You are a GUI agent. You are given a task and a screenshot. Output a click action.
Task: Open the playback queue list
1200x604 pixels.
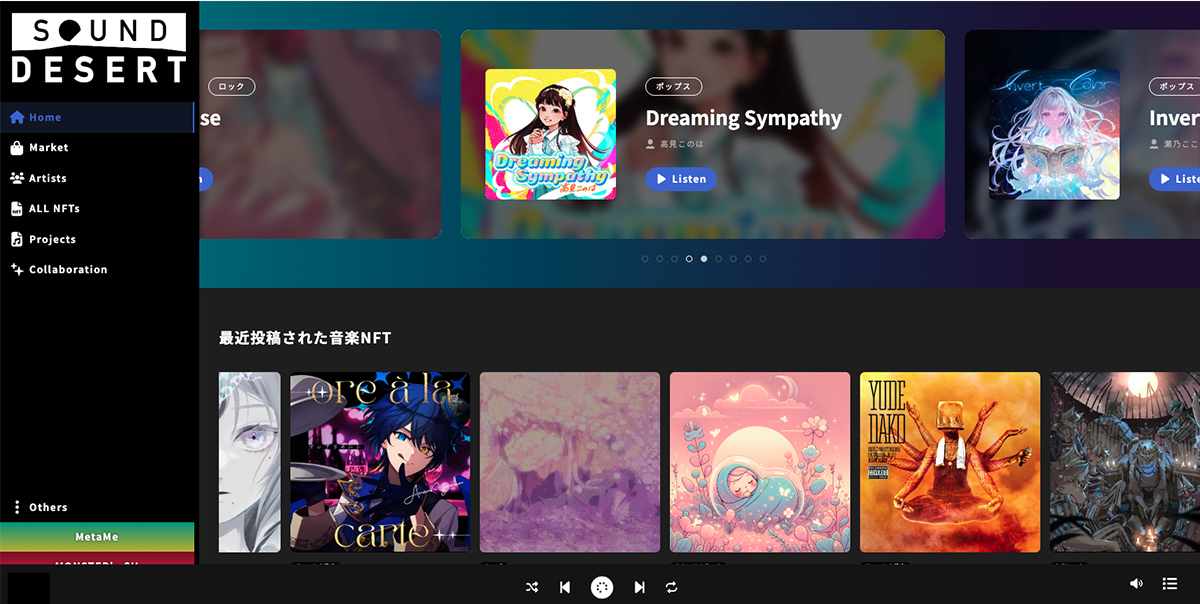coord(1170,584)
